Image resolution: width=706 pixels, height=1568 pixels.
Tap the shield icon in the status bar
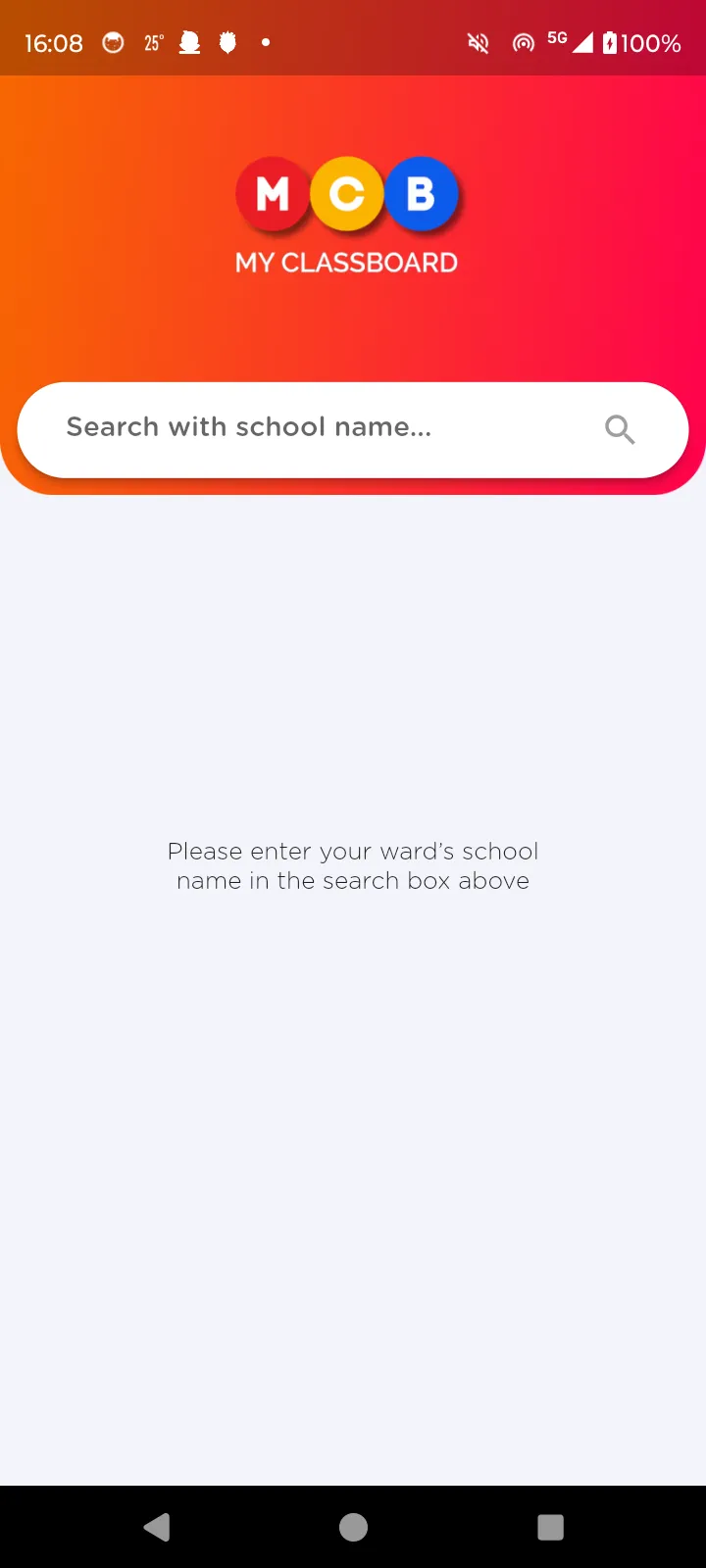[227, 42]
